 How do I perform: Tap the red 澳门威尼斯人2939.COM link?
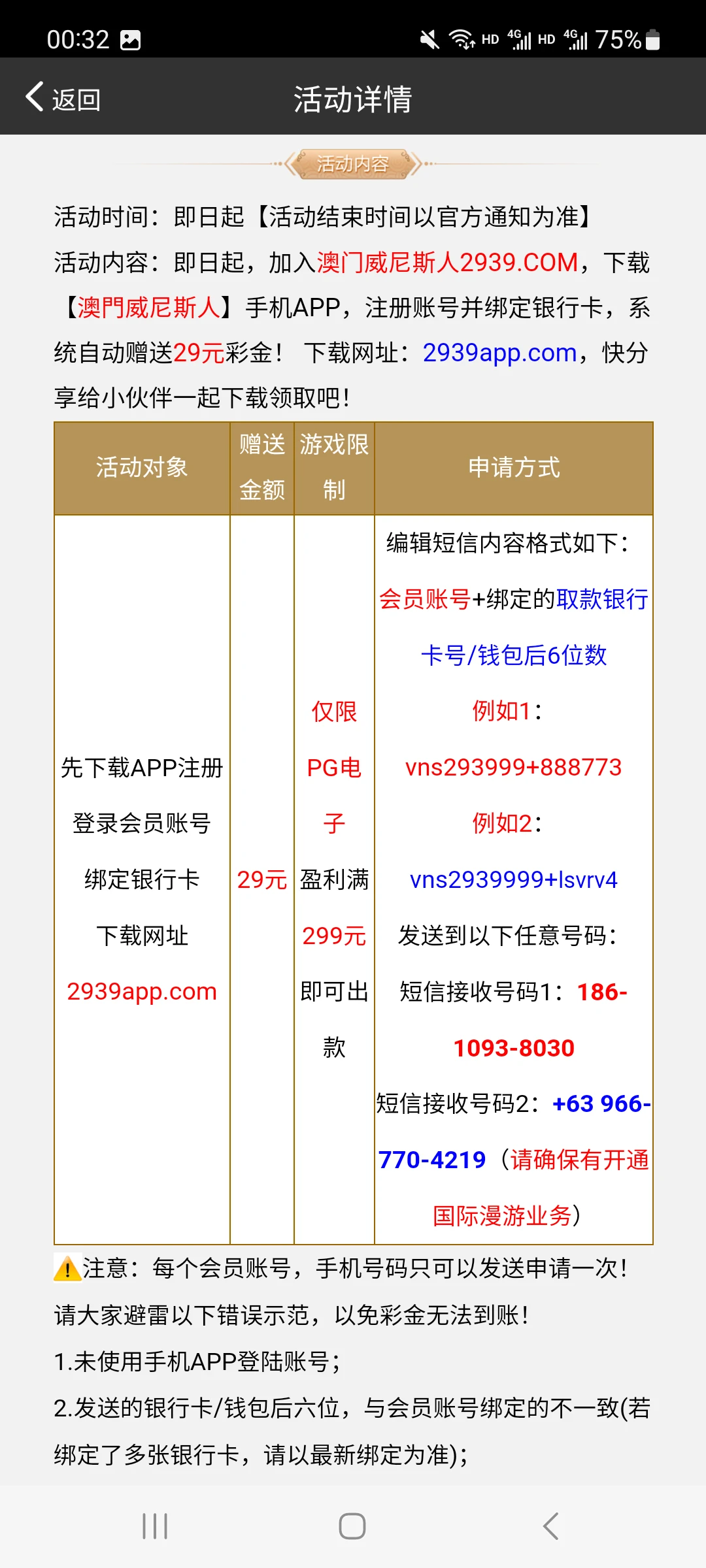446,262
